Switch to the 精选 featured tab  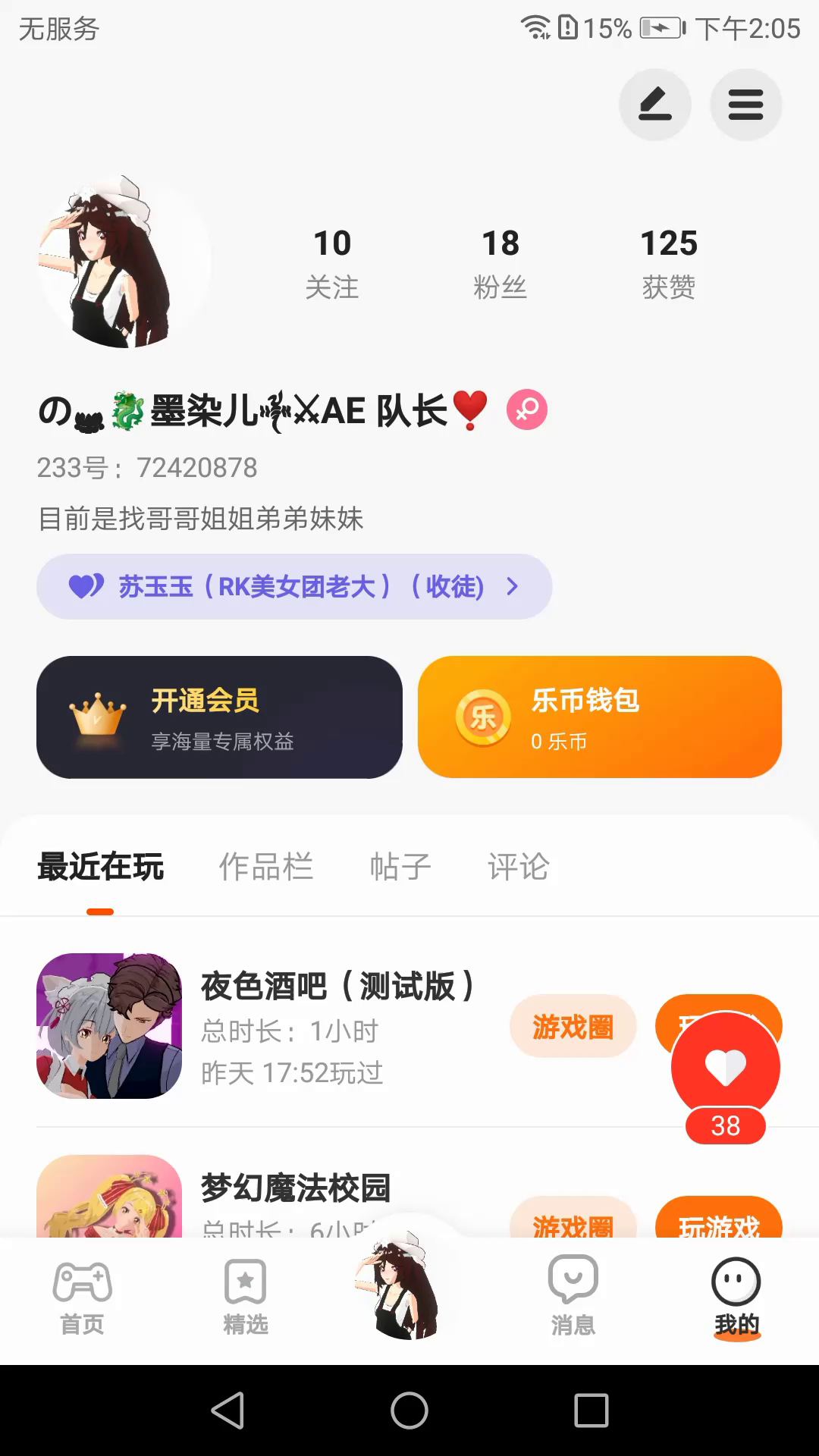pyautogui.click(x=245, y=1298)
